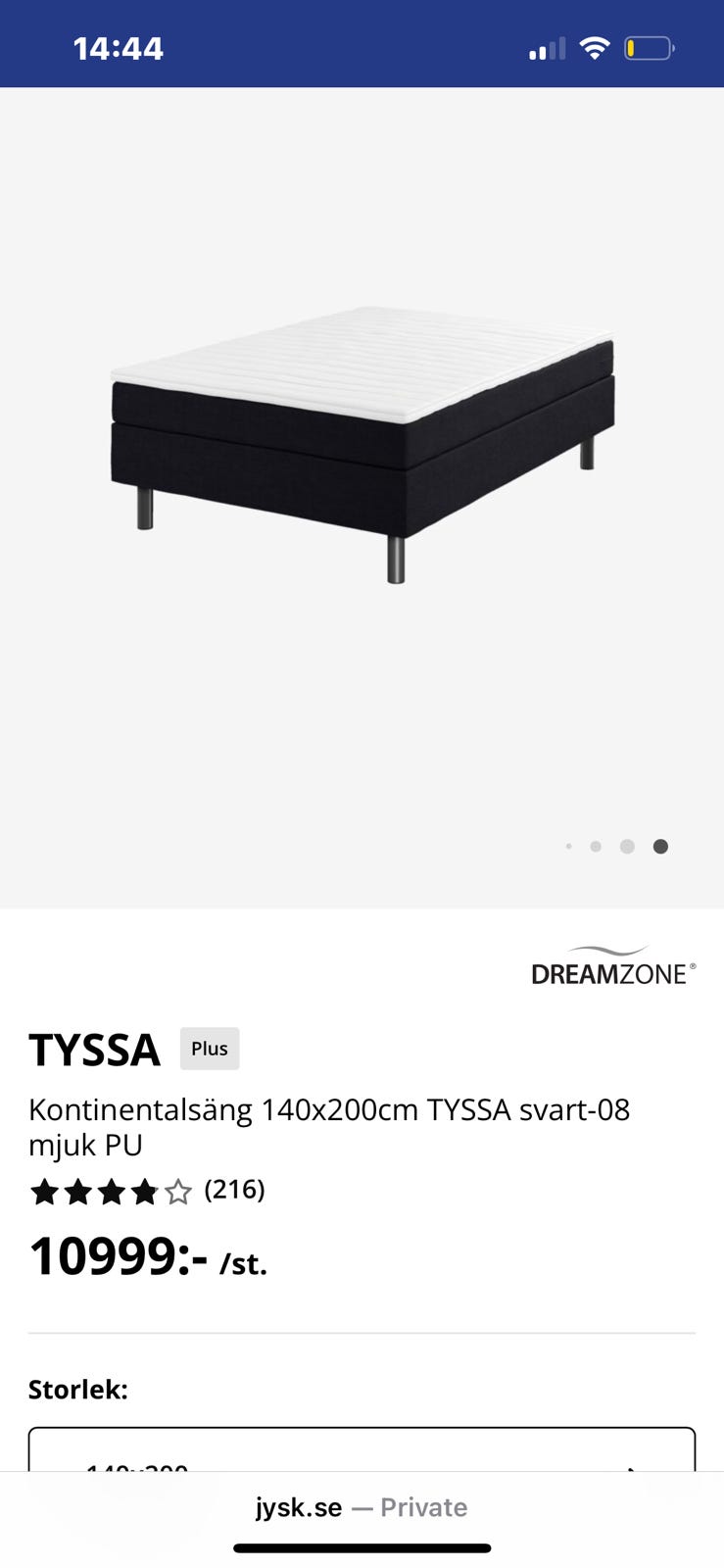This screenshot has height=1568, width=724.
Task: Open the DREAMZONE brand link
Action: click(x=612, y=966)
